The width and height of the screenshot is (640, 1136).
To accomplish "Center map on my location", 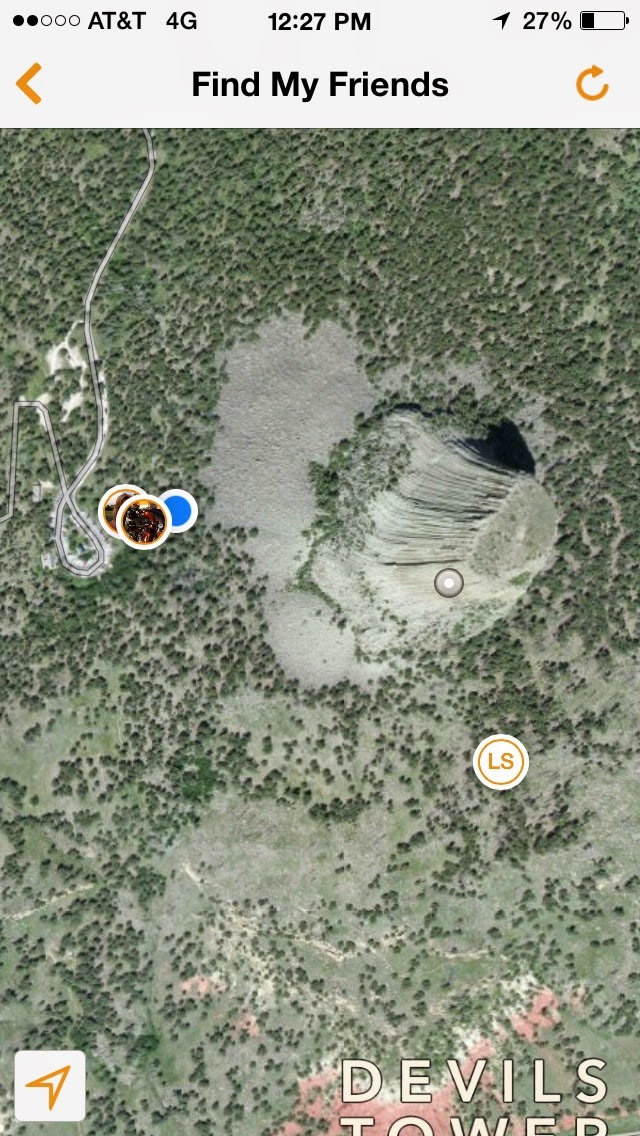I will [x=49, y=1085].
